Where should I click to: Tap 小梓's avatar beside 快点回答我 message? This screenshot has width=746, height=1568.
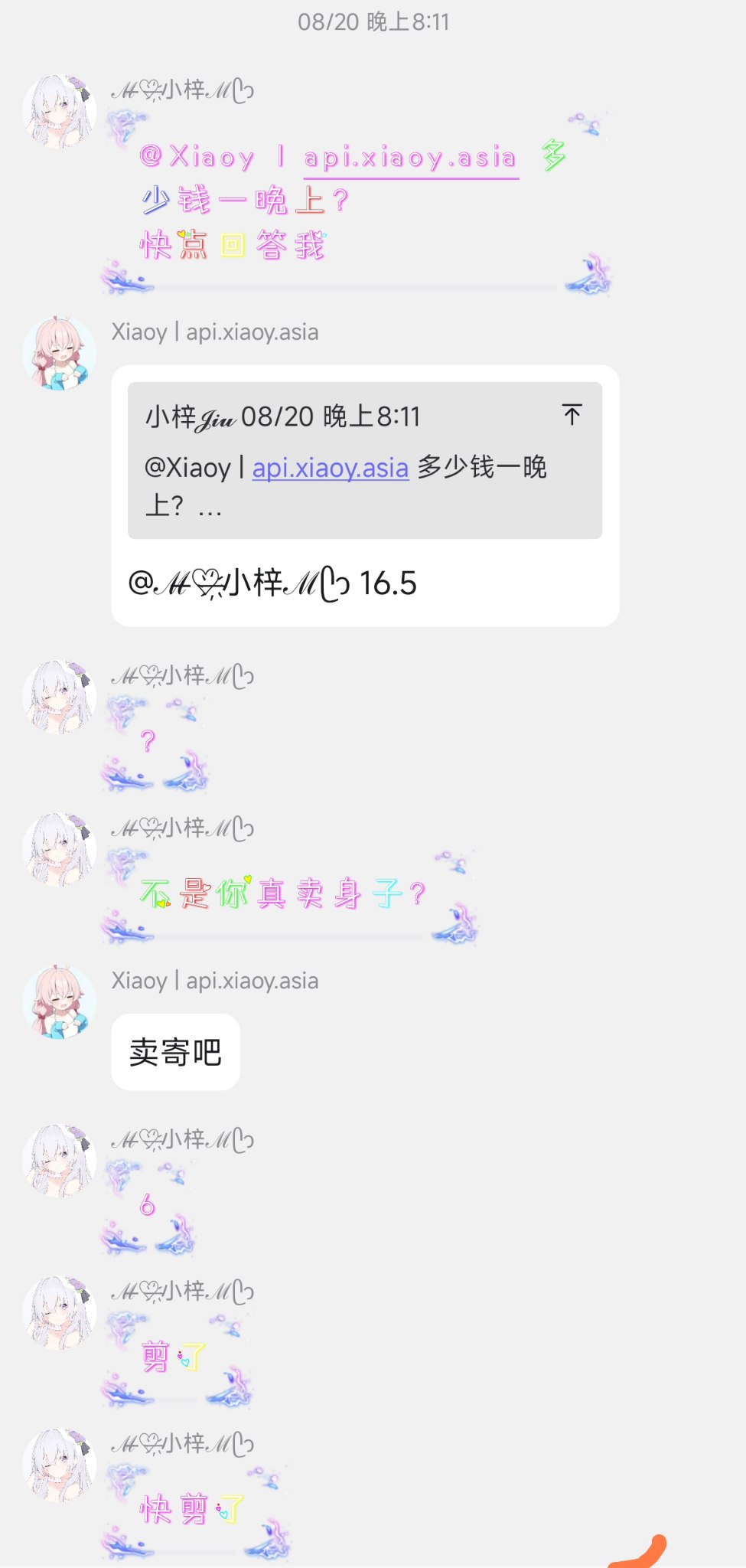click(x=60, y=111)
